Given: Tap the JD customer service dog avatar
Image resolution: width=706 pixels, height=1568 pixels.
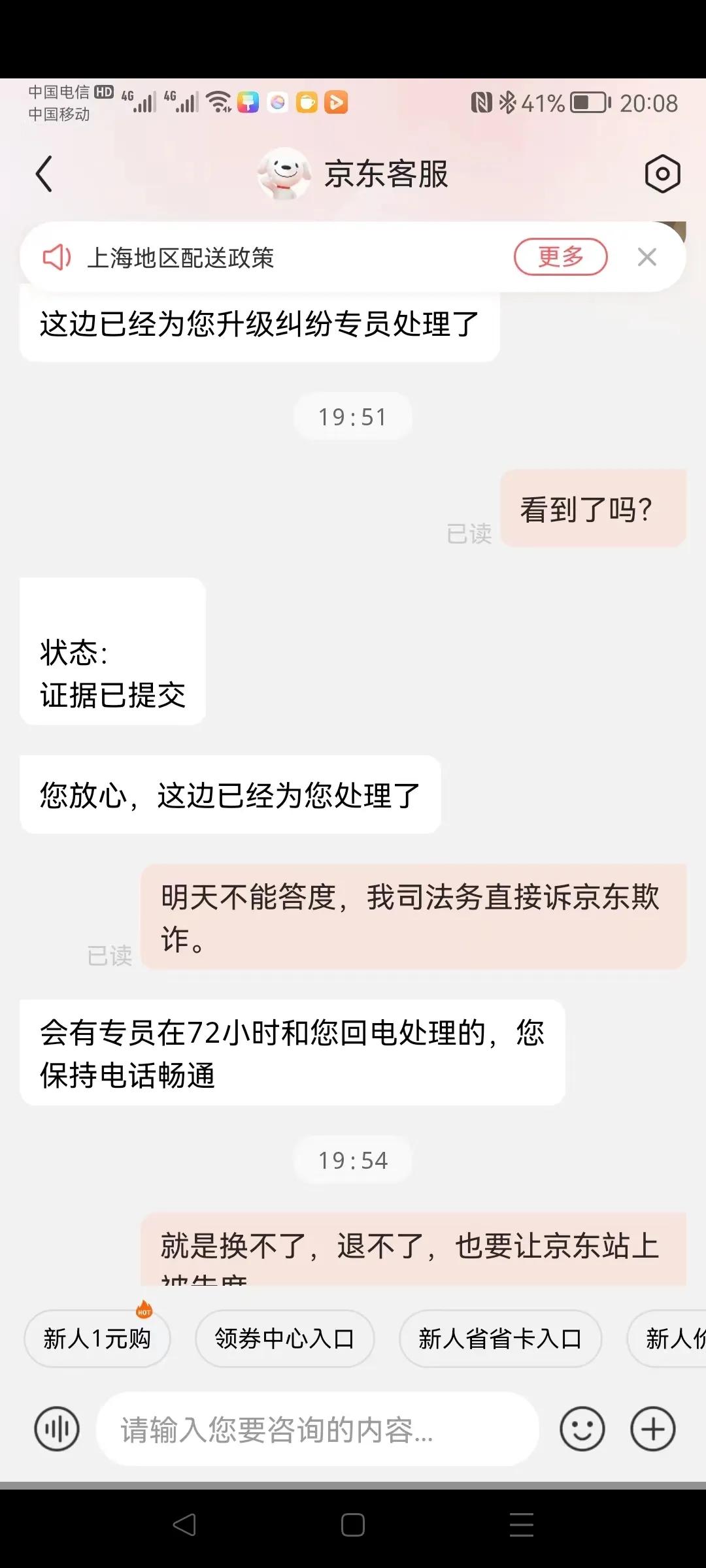Looking at the screenshot, I should click(282, 174).
